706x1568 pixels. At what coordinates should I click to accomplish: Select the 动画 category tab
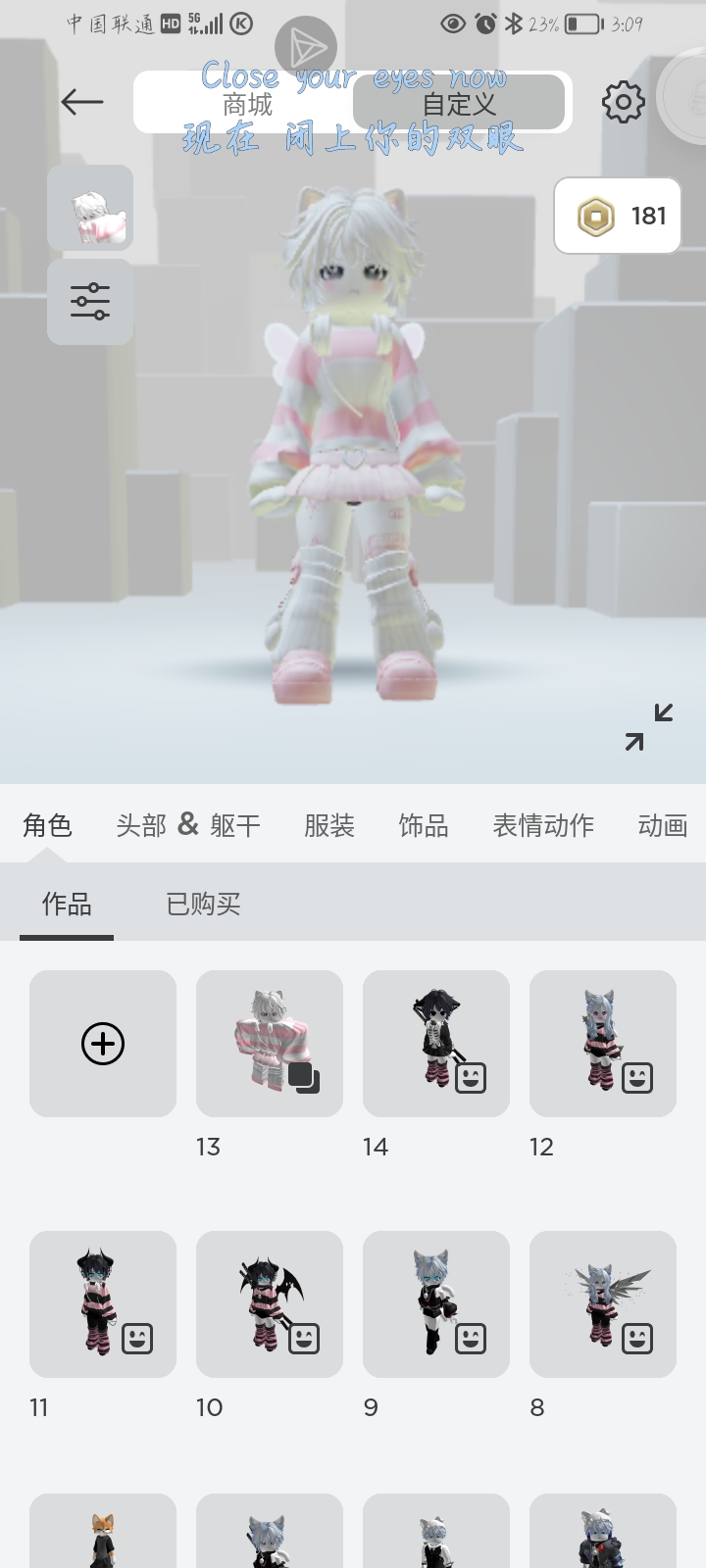(x=663, y=825)
